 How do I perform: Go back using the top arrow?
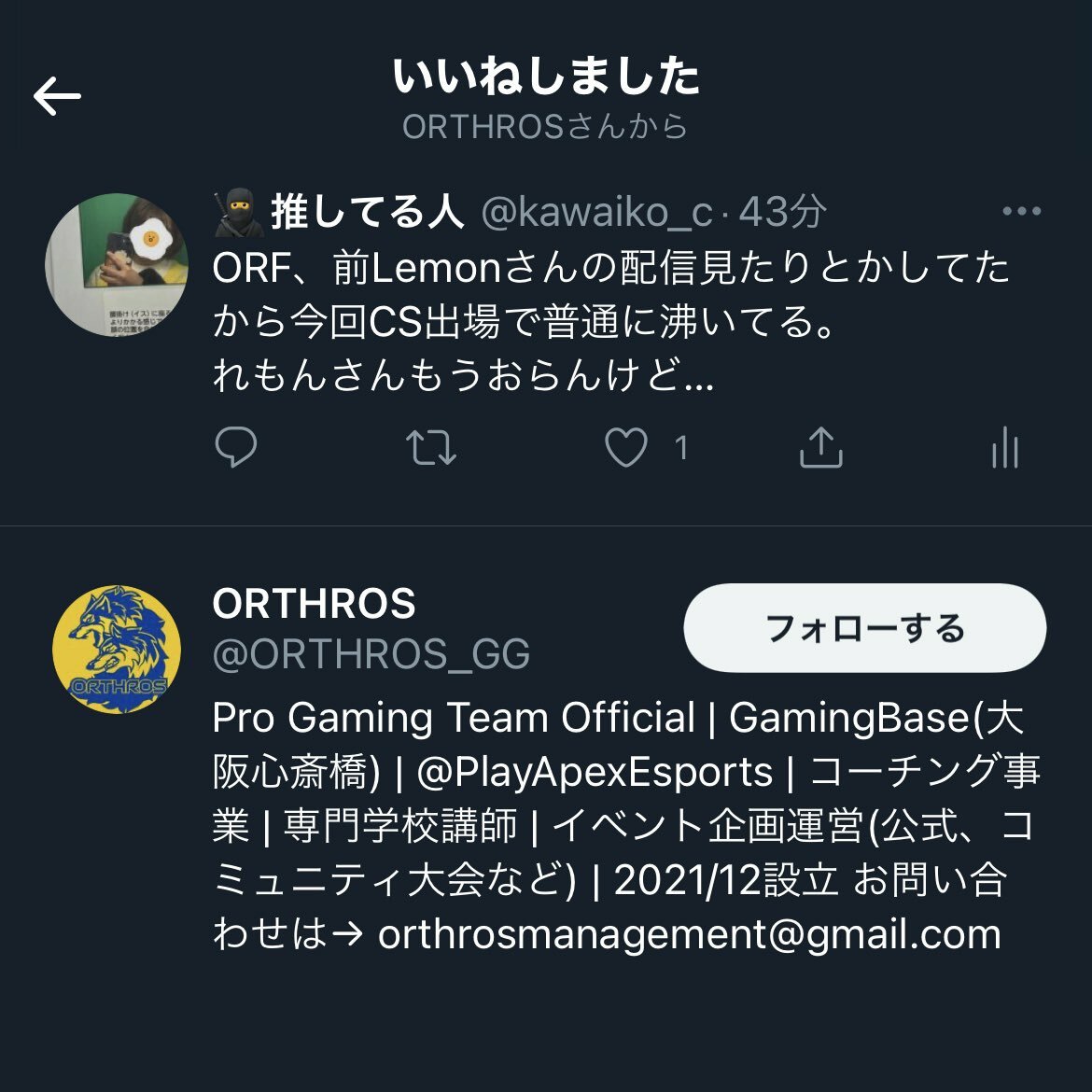[x=58, y=96]
